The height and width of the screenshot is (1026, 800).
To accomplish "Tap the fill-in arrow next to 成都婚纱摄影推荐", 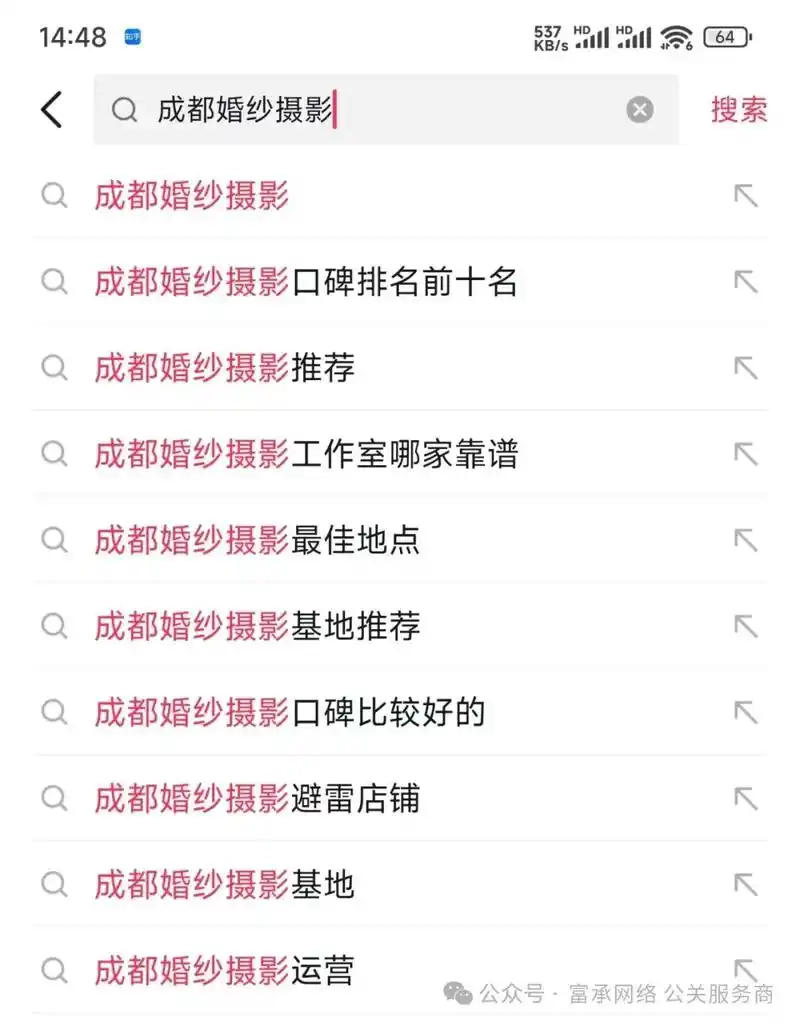I will coord(746,368).
